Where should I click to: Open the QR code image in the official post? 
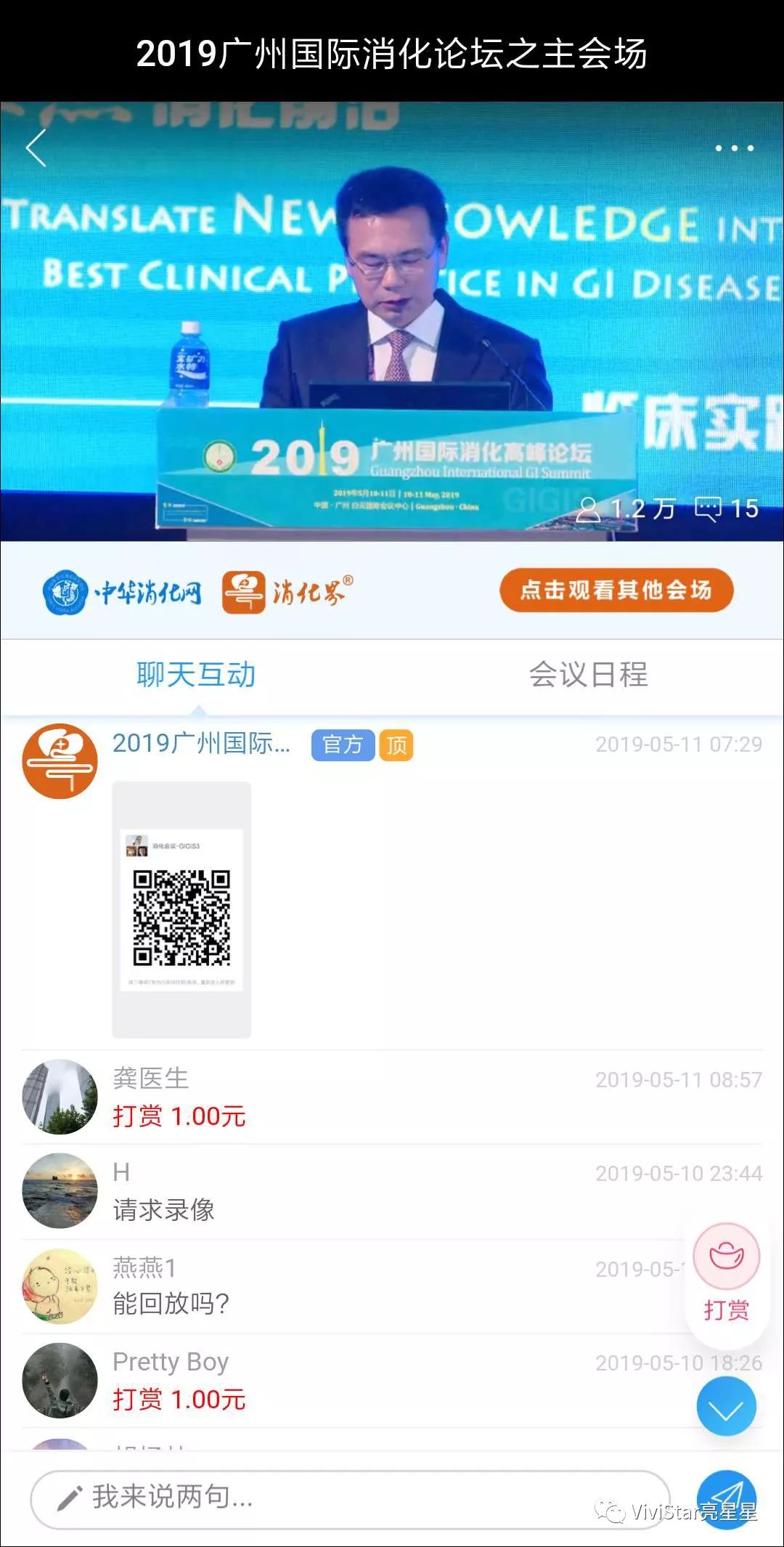click(x=181, y=909)
